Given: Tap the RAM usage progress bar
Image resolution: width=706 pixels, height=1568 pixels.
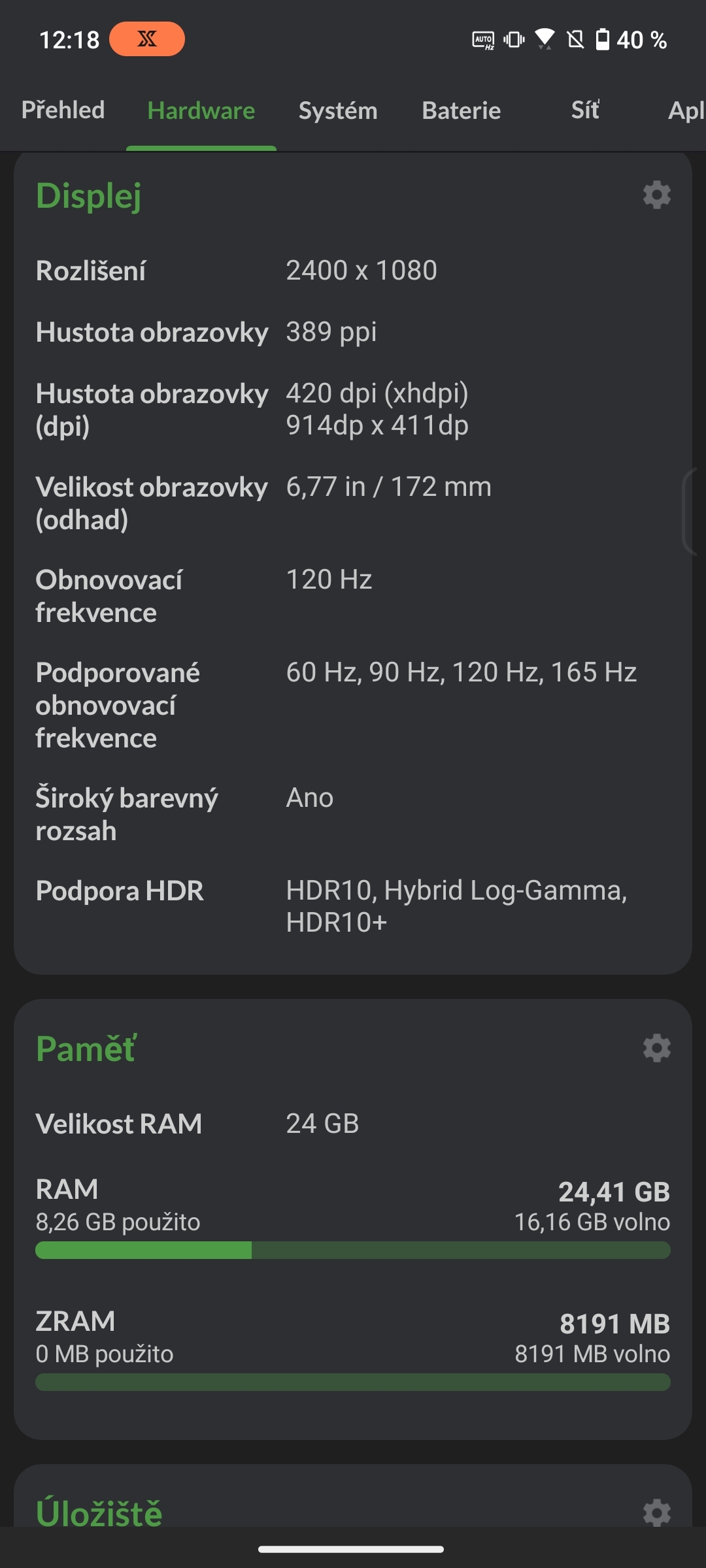Looking at the screenshot, I should [x=353, y=1250].
